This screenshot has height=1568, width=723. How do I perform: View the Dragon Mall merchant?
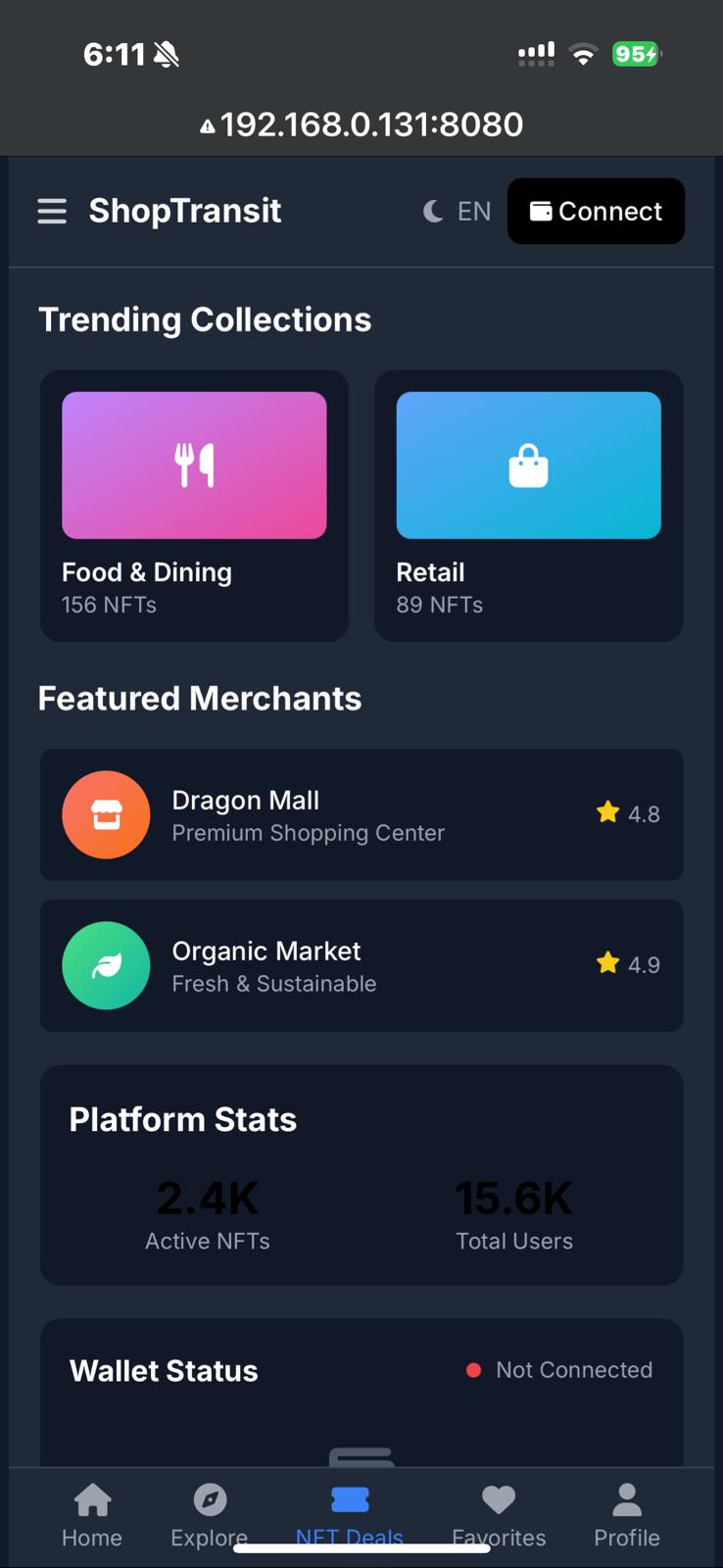(361, 814)
